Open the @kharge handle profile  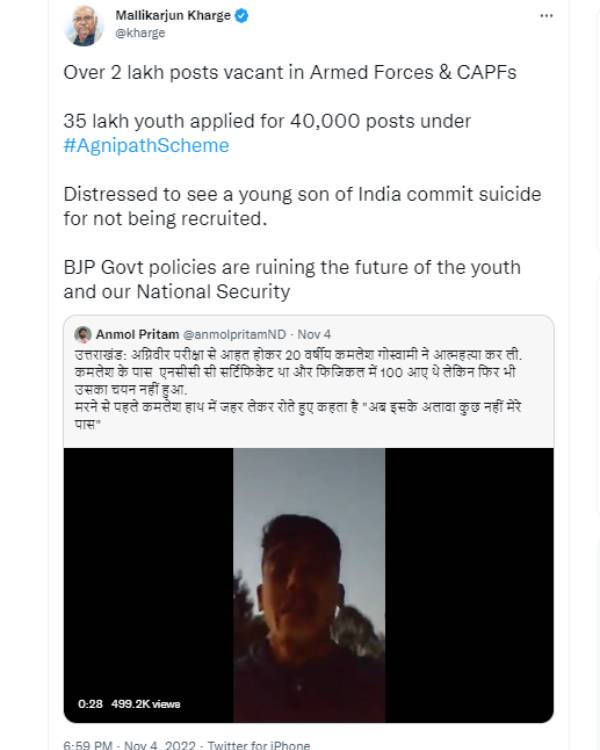(x=138, y=33)
